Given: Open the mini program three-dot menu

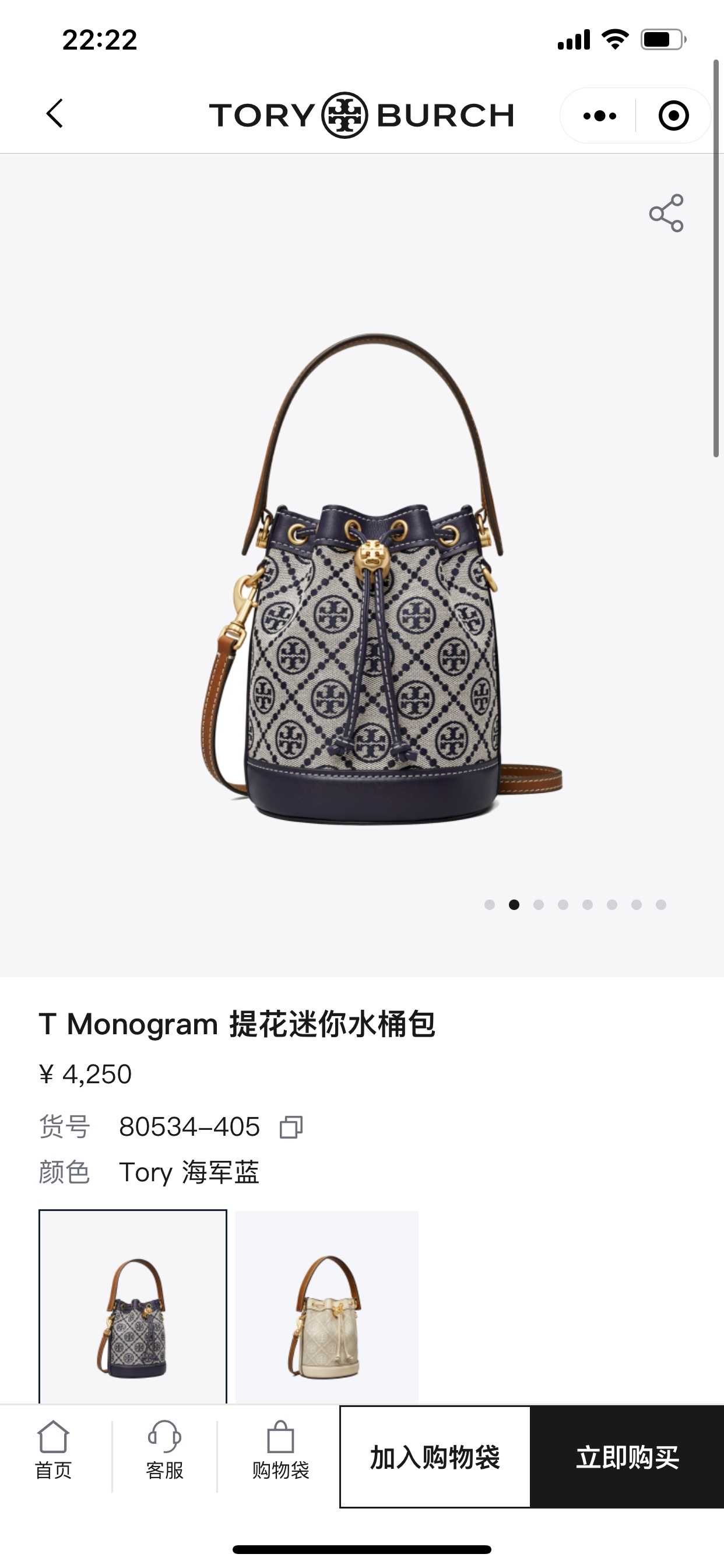Looking at the screenshot, I should point(599,116).
